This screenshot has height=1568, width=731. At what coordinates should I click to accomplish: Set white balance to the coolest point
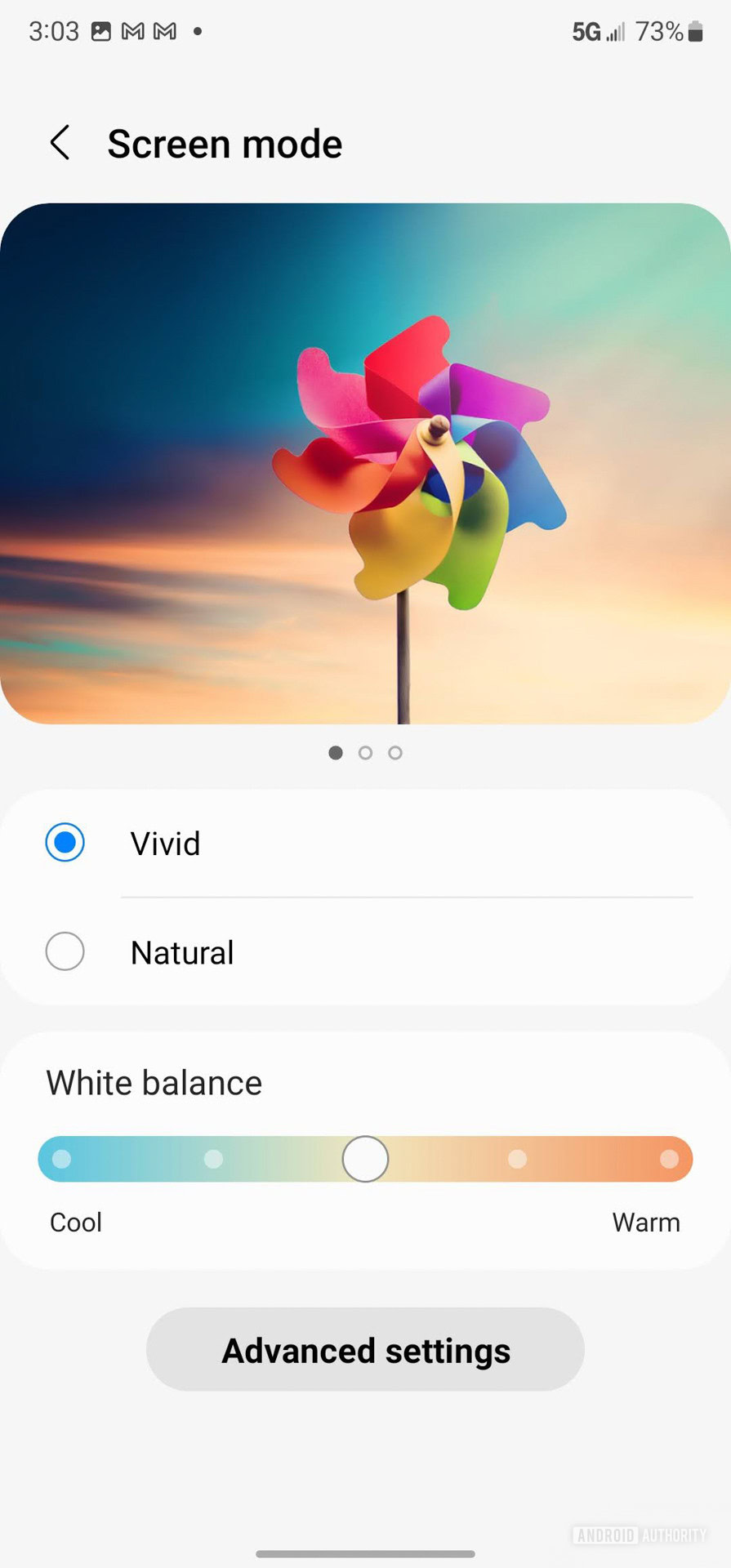tap(62, 1159)
